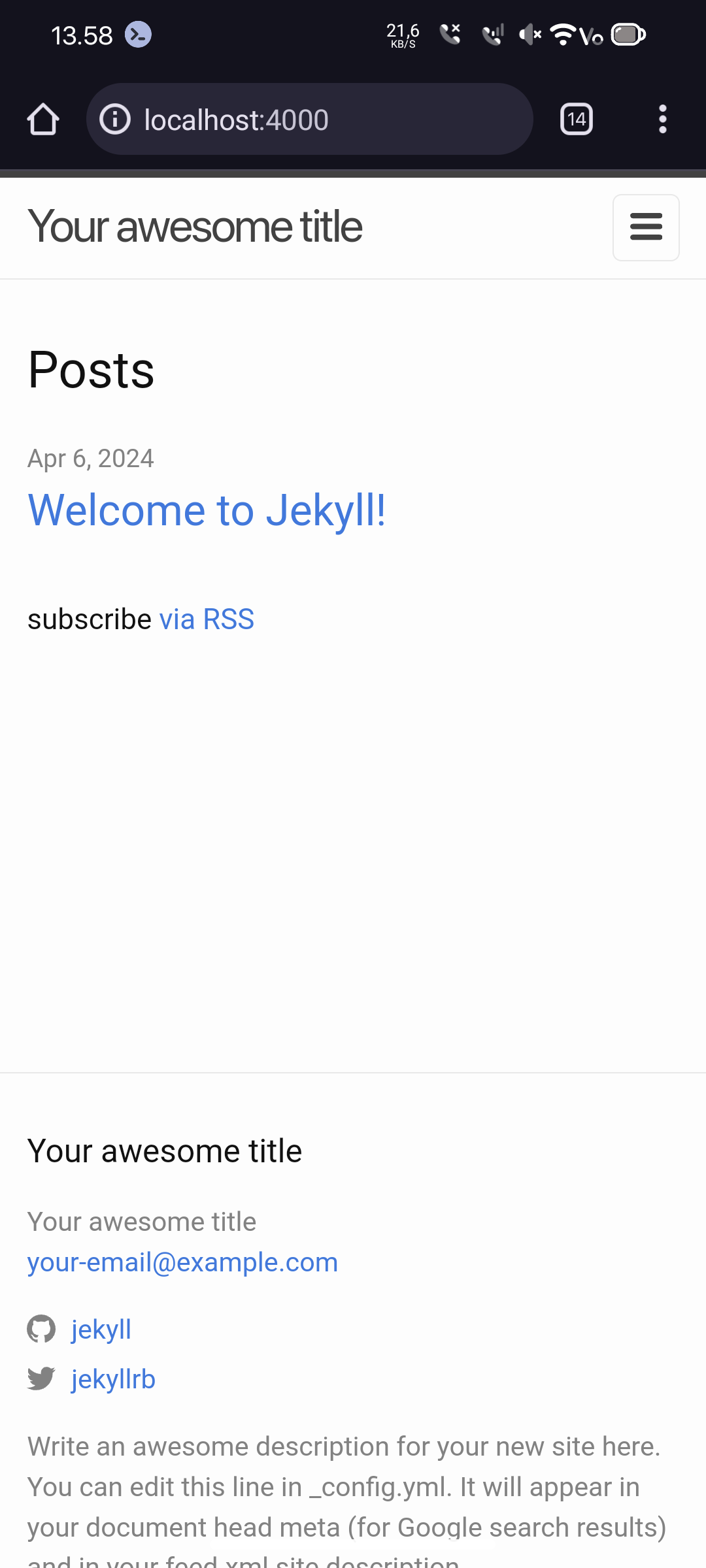Email your-email@example.com
This screenshot has height=1568, width=706.
[x=182, y=1262]
